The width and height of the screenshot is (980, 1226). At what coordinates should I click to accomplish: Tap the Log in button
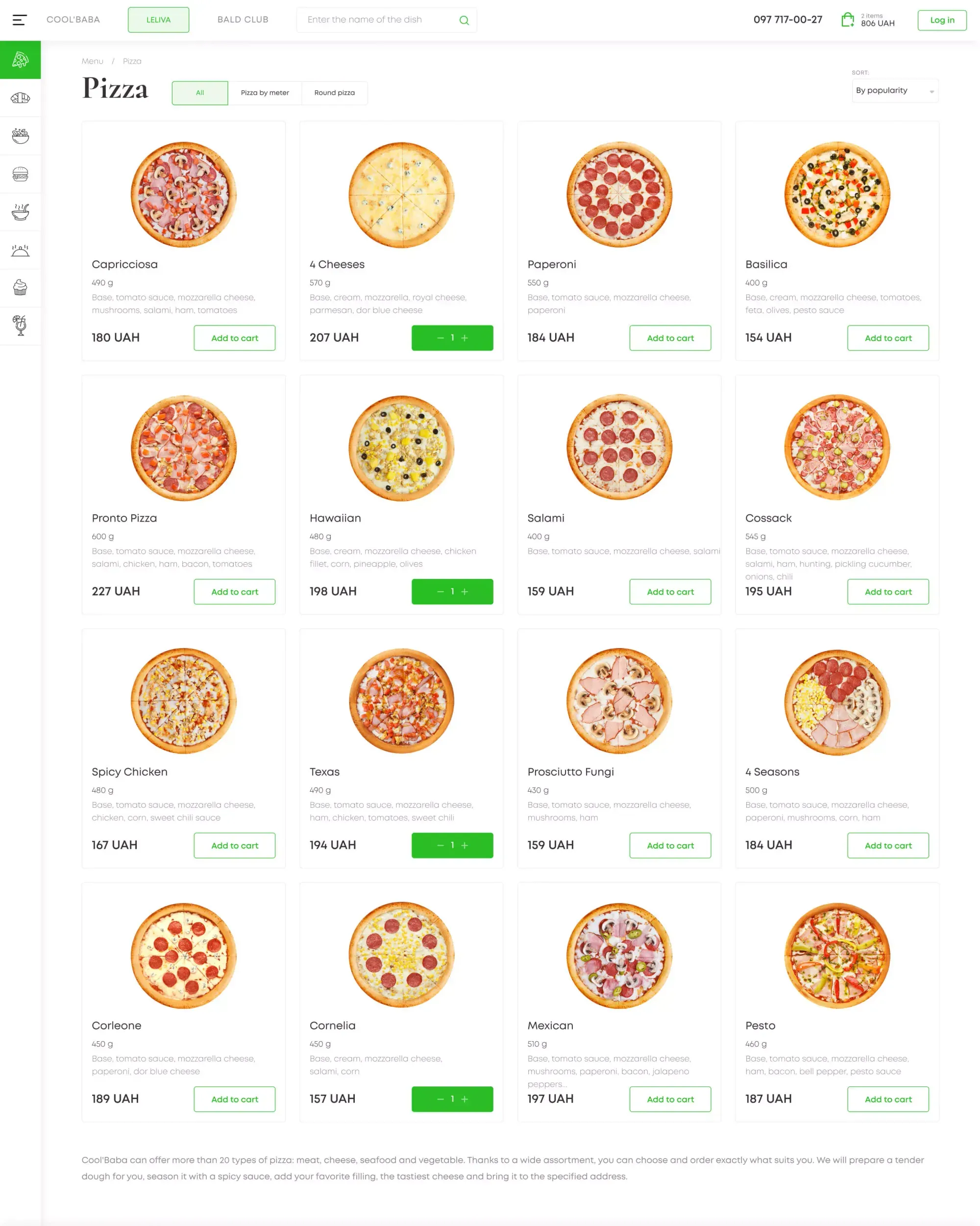point(941,20)
